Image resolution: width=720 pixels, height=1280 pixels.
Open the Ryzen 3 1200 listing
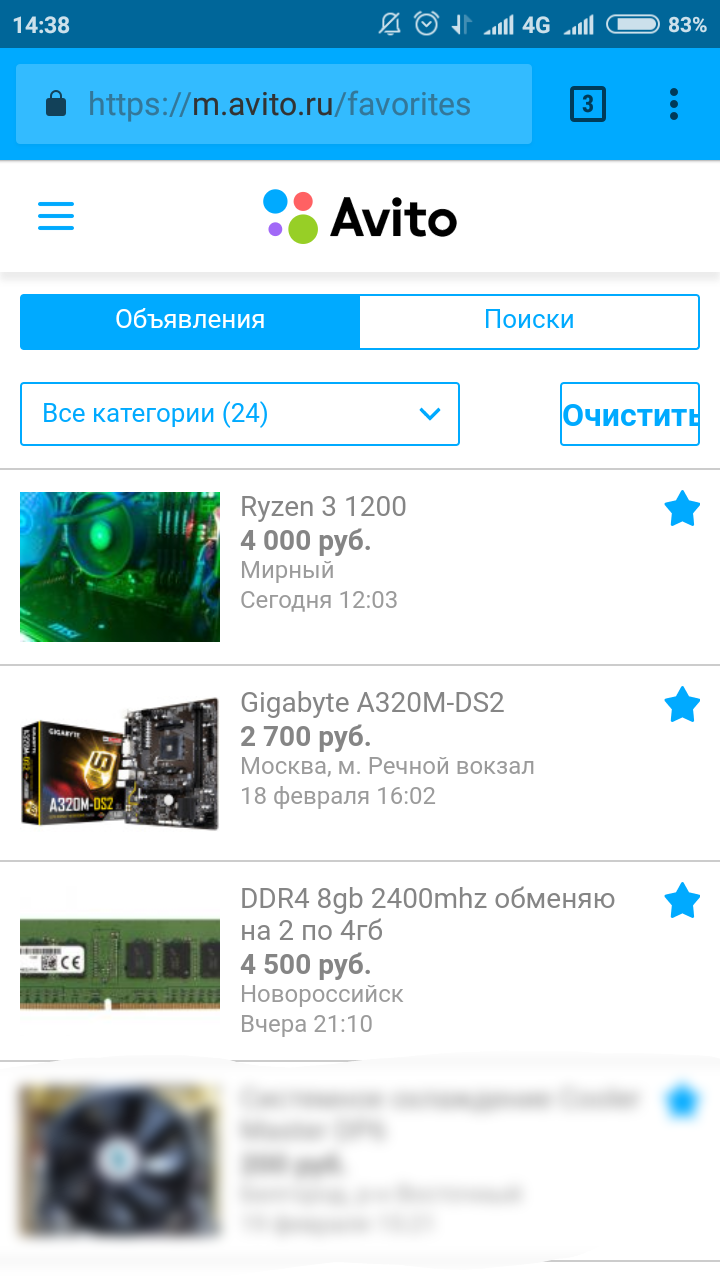click(x=323, y=507)
